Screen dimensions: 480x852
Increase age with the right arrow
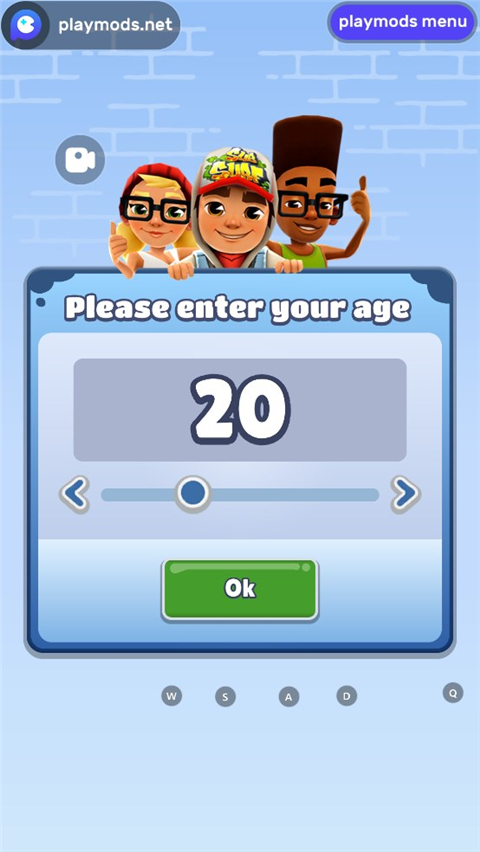tap(406, 494)
